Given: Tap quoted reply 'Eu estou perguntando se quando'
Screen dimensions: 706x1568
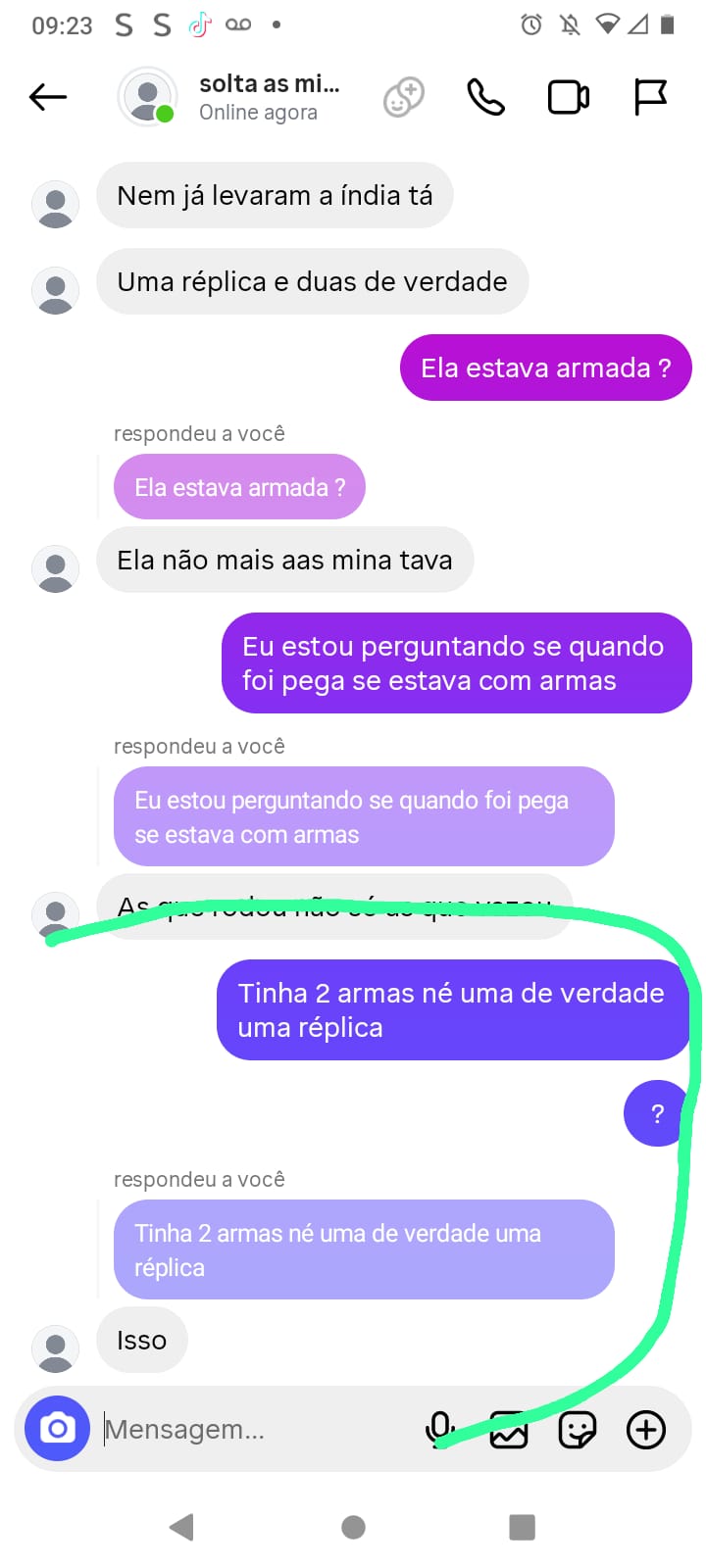Looking at the screenshot, I should (x=363, y=816).
